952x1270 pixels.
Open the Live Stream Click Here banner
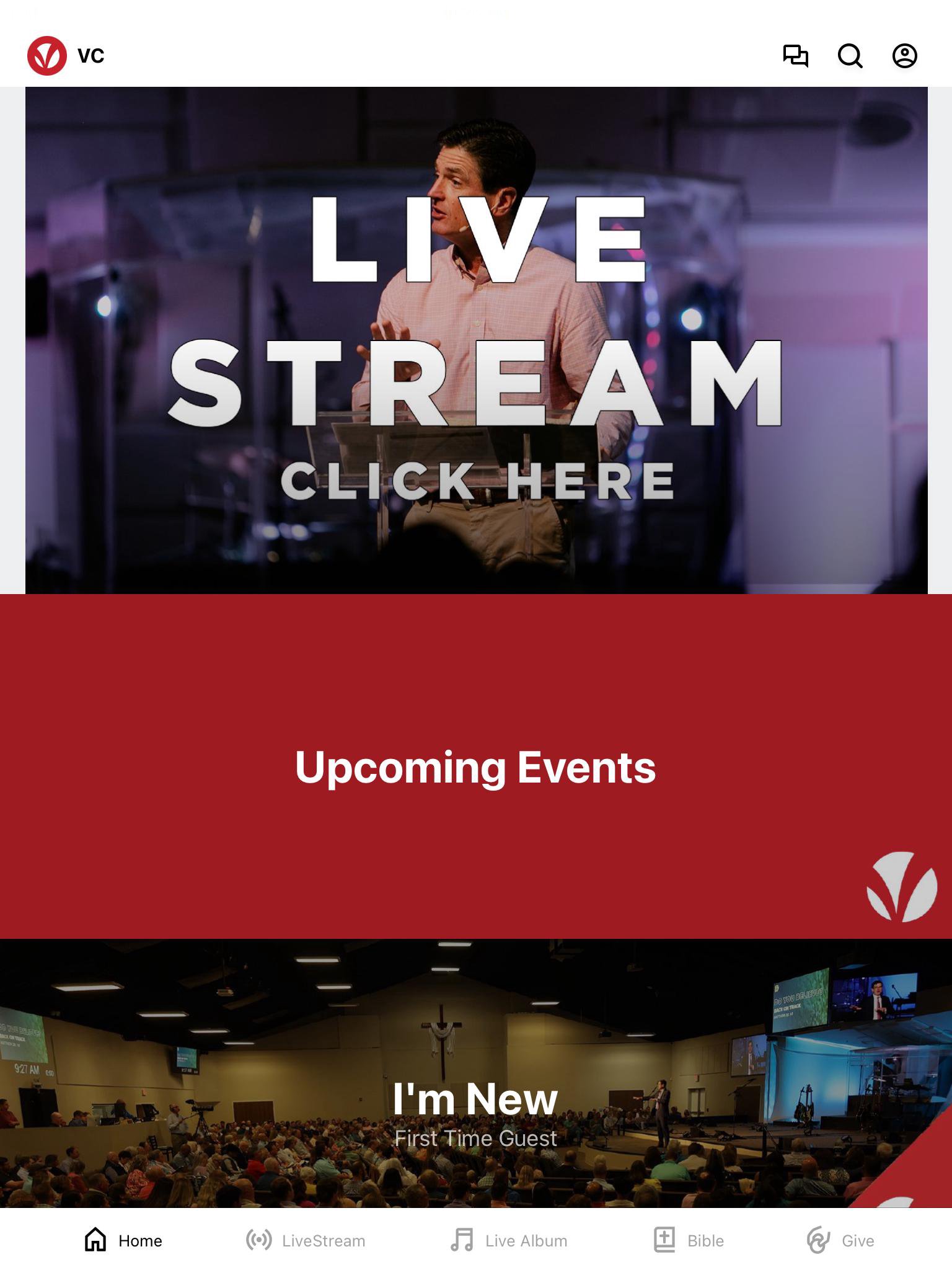click(x=476, y=340)
